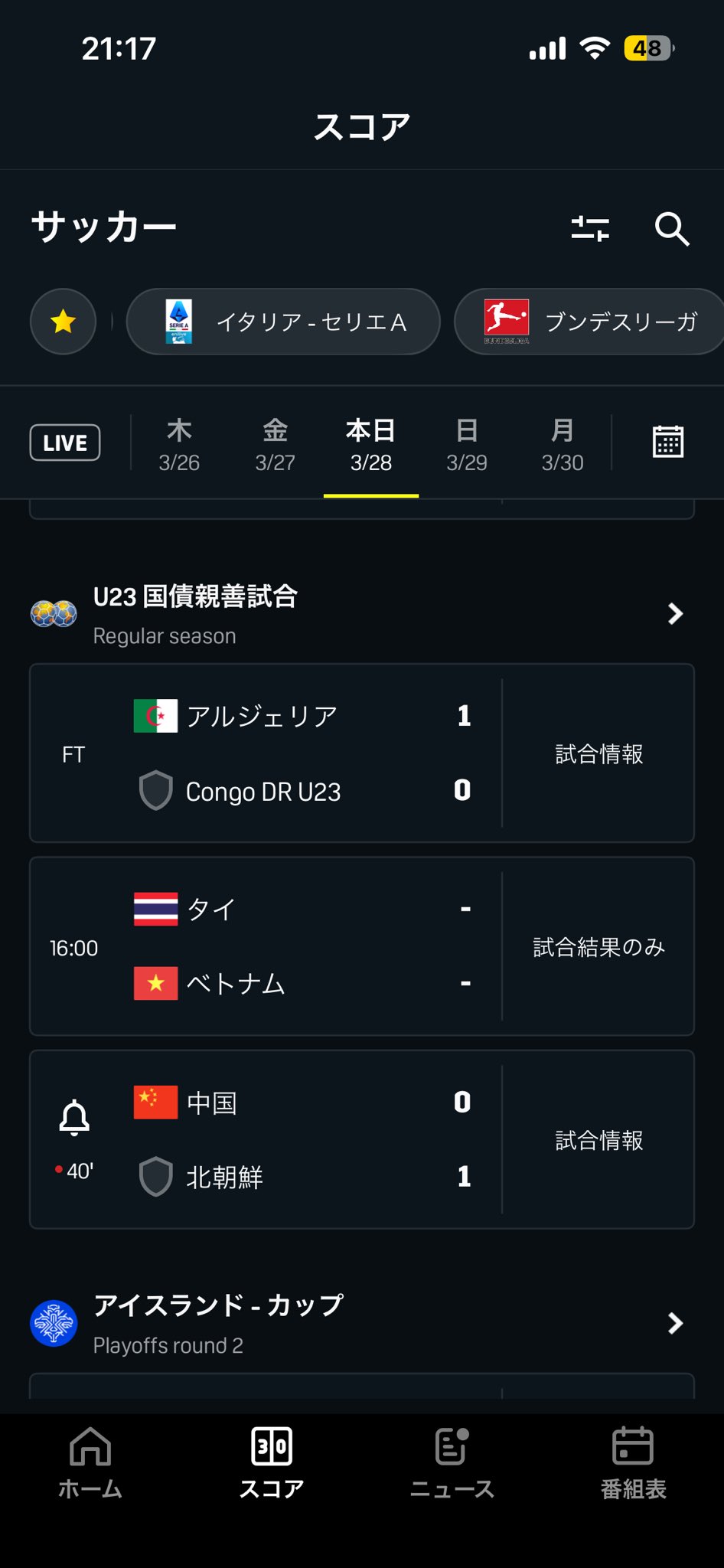Open the search magnifier icon
Screen dimensions: 724x1568
point(672,229)
